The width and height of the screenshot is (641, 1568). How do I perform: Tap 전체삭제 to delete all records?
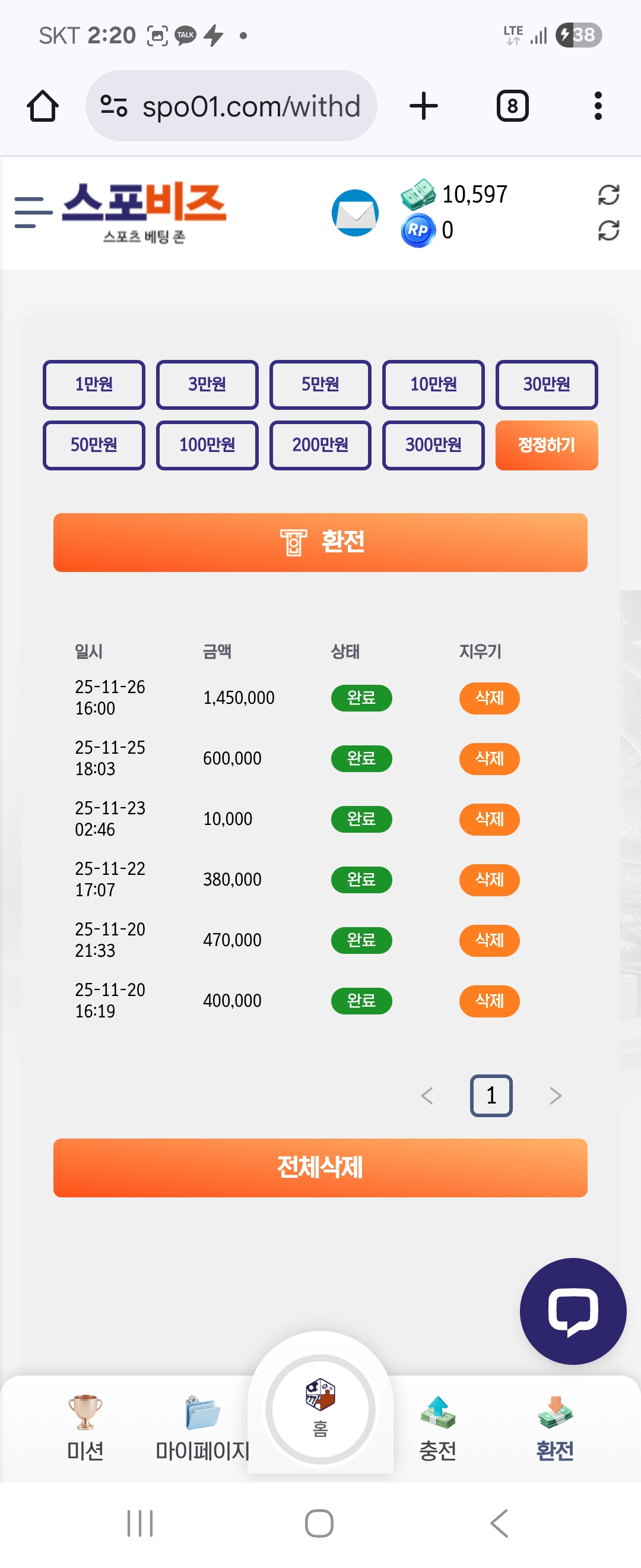pos(320,1168)
